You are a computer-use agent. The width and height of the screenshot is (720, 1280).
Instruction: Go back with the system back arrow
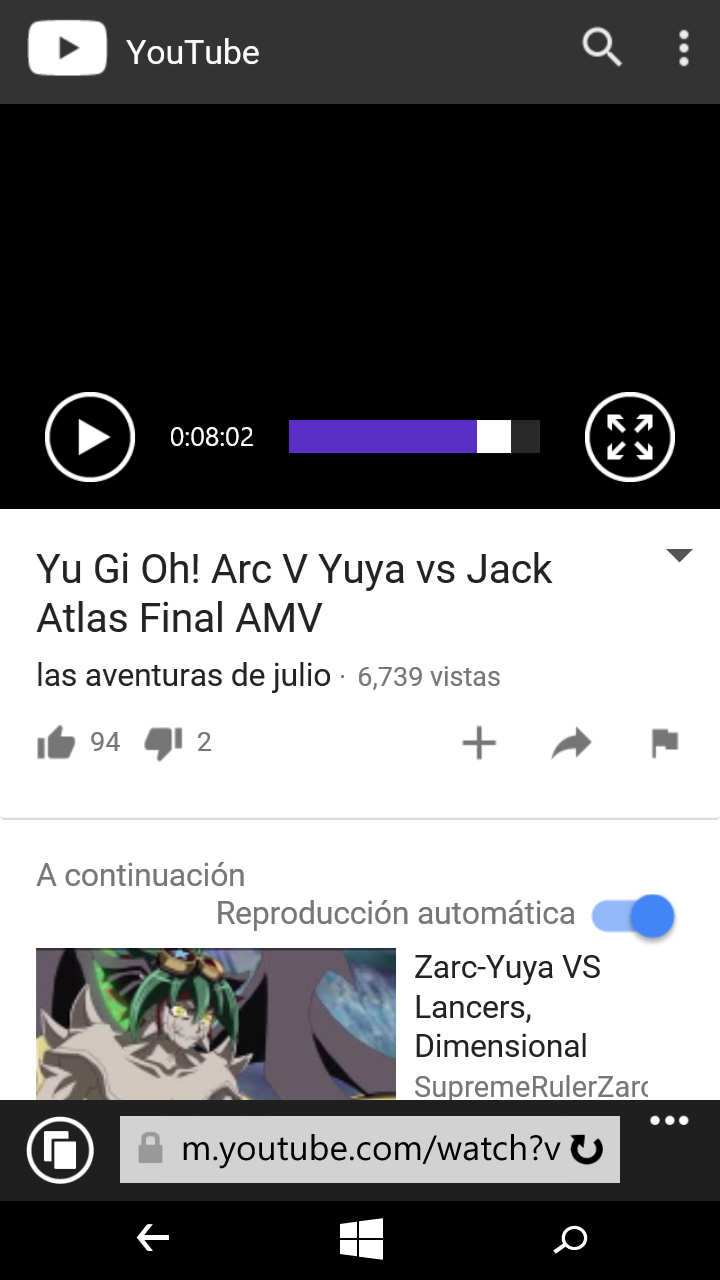point(152,1239)
